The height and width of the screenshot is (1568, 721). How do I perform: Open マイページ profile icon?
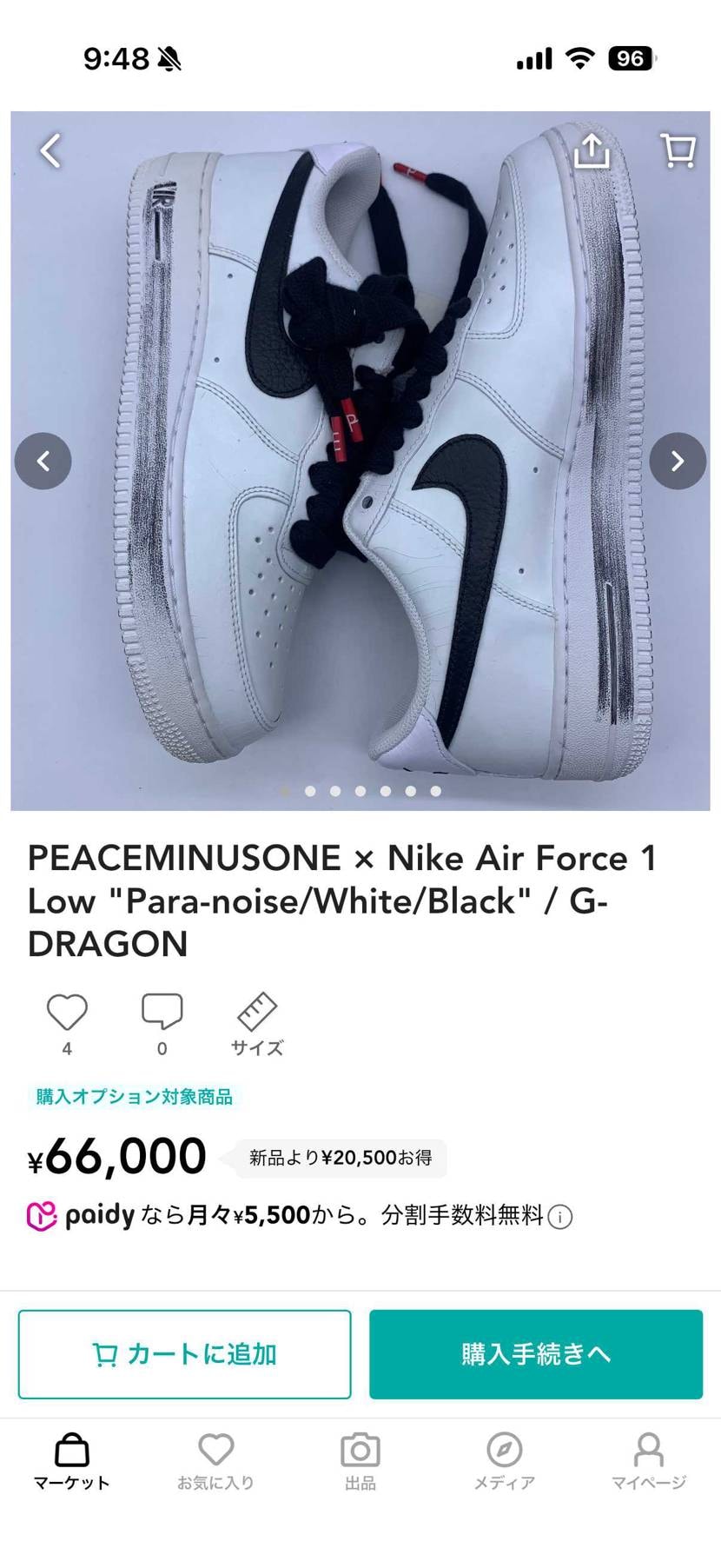tap(649, 1450)
